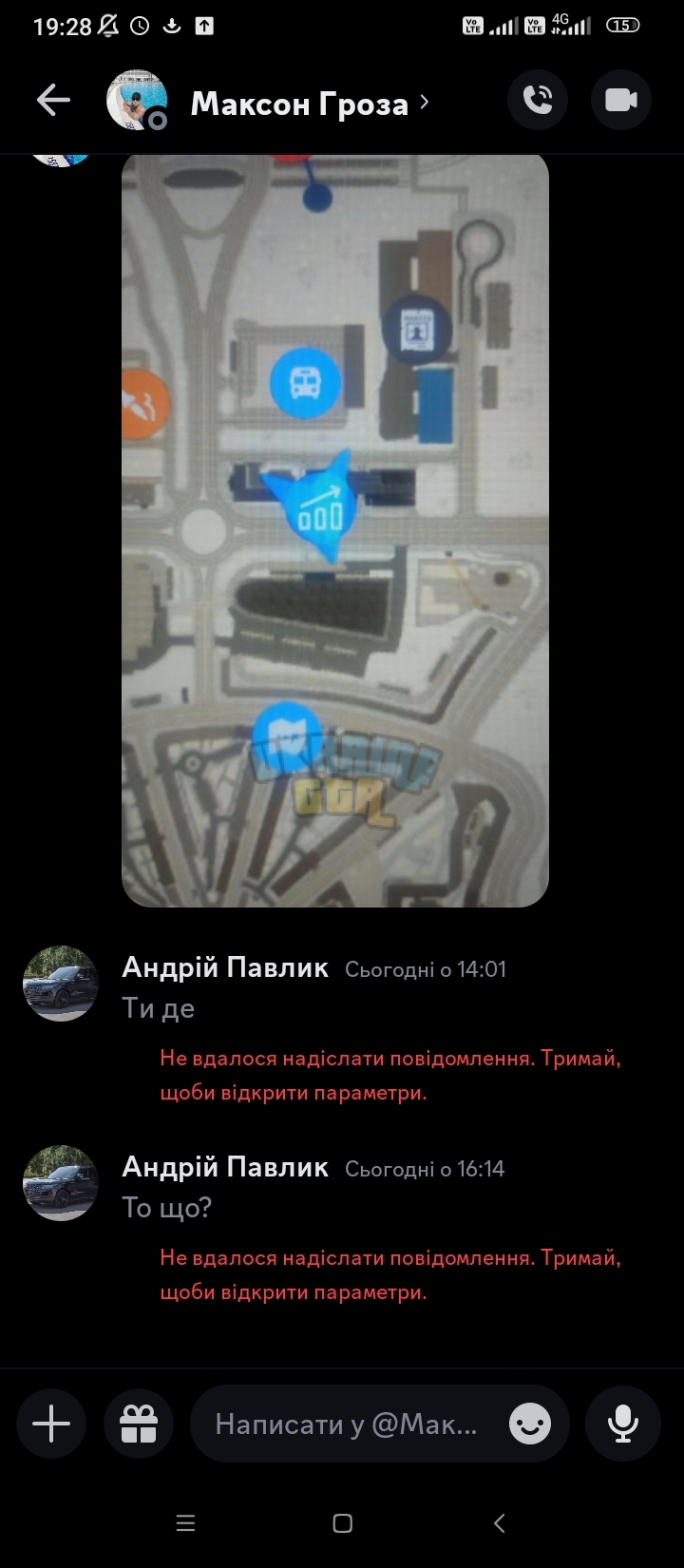Viewport: 684px width, 1568px height.
Task: Open recent apps from the navigation bar
Action: point(186,1523)
